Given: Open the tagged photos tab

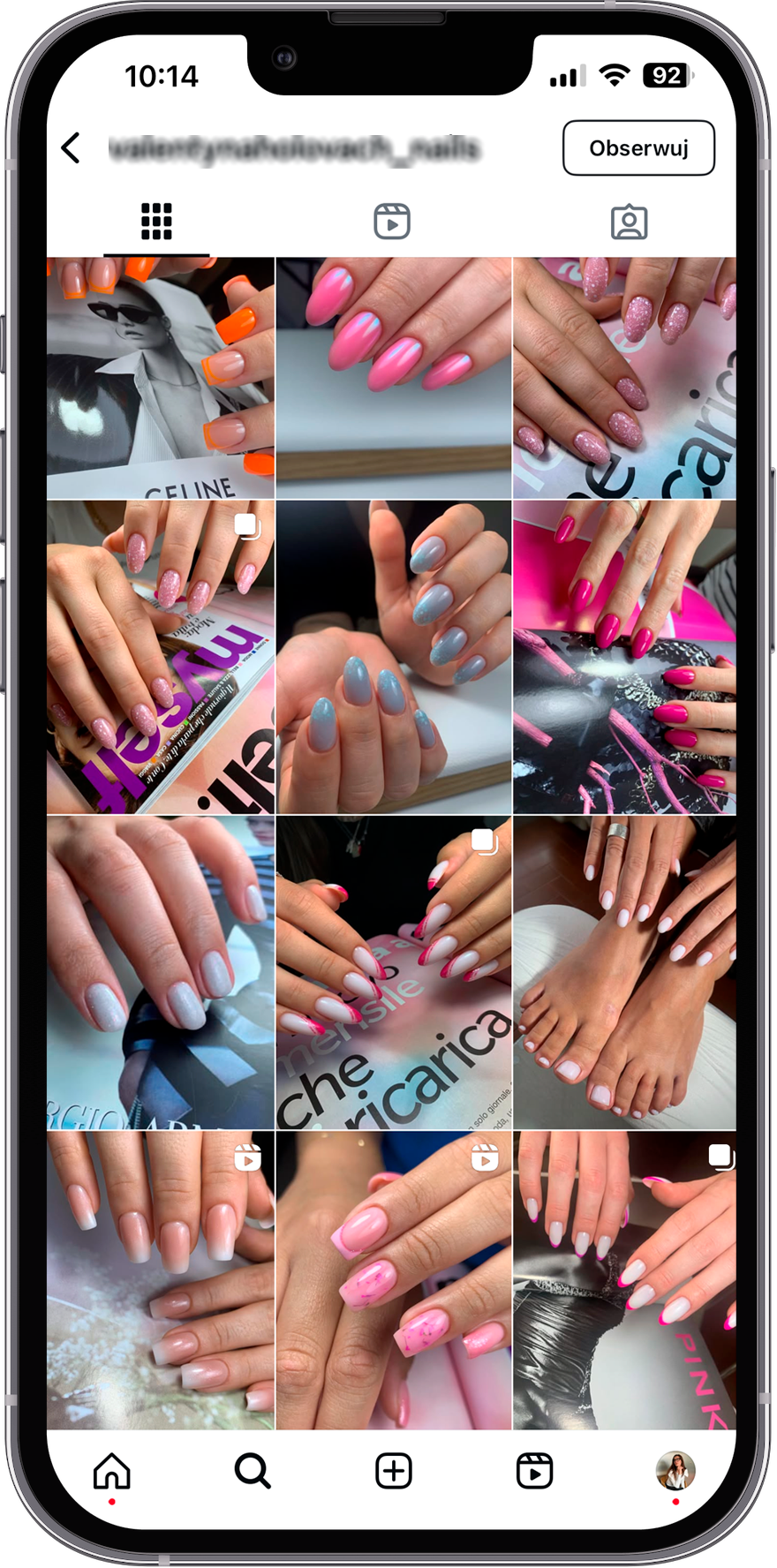Looking at the screenshot, I should click(x=629, y=222).
